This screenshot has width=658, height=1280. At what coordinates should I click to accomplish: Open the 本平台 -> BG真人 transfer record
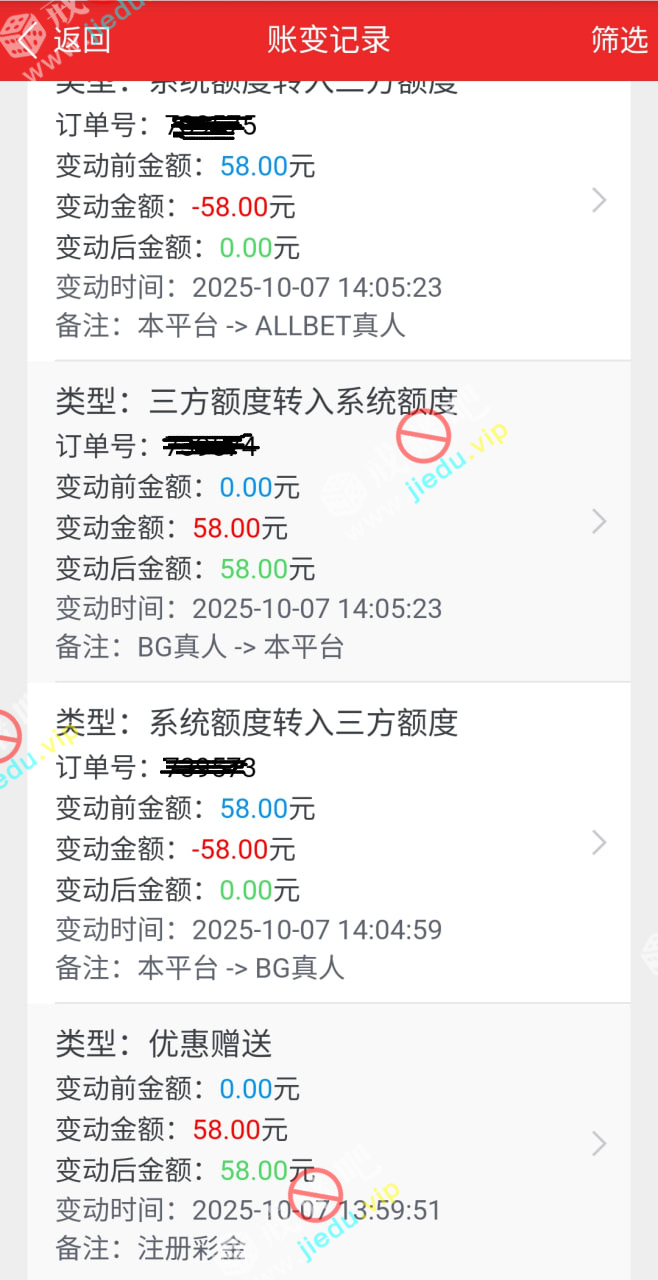(328, 843)
